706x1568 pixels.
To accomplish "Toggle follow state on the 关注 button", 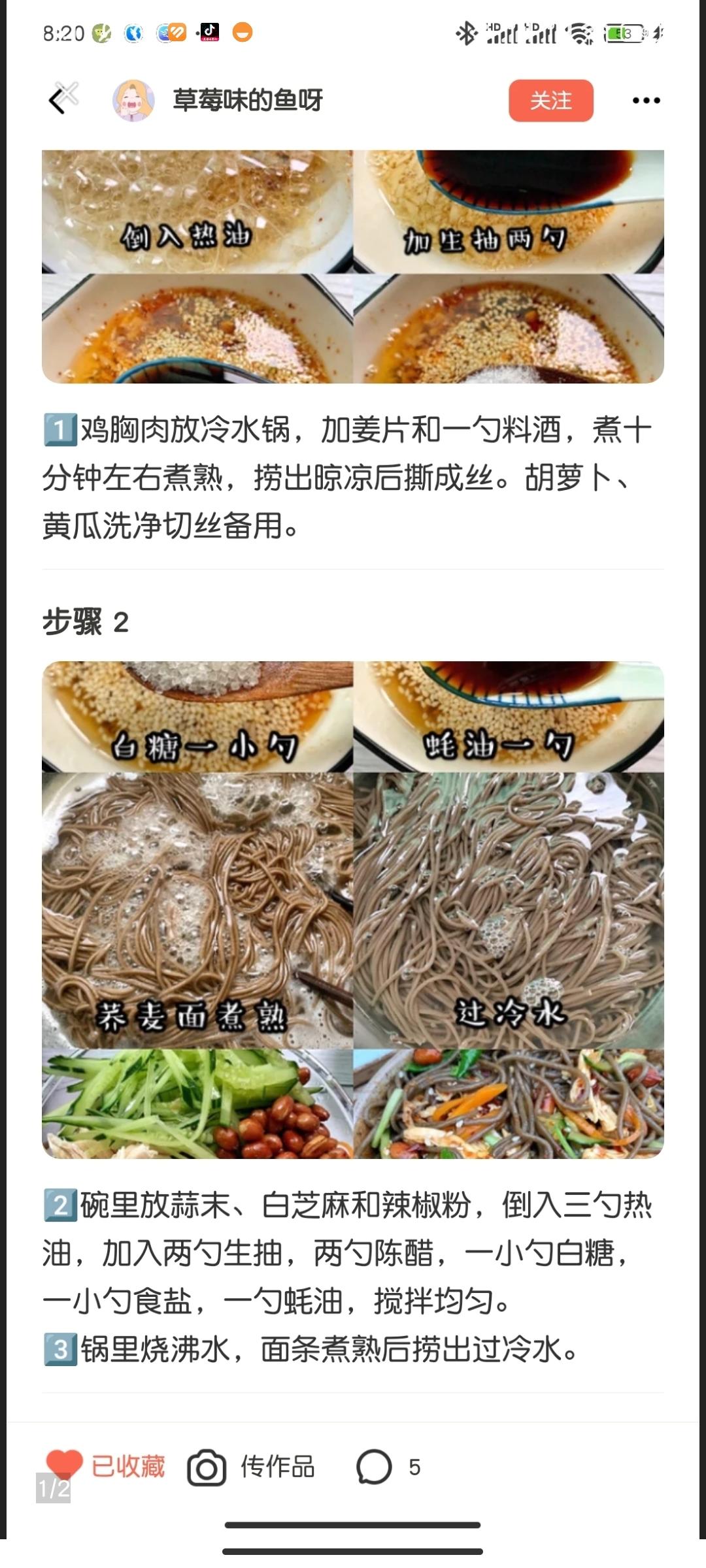I will pyautogui.click(x=551, y=101).
